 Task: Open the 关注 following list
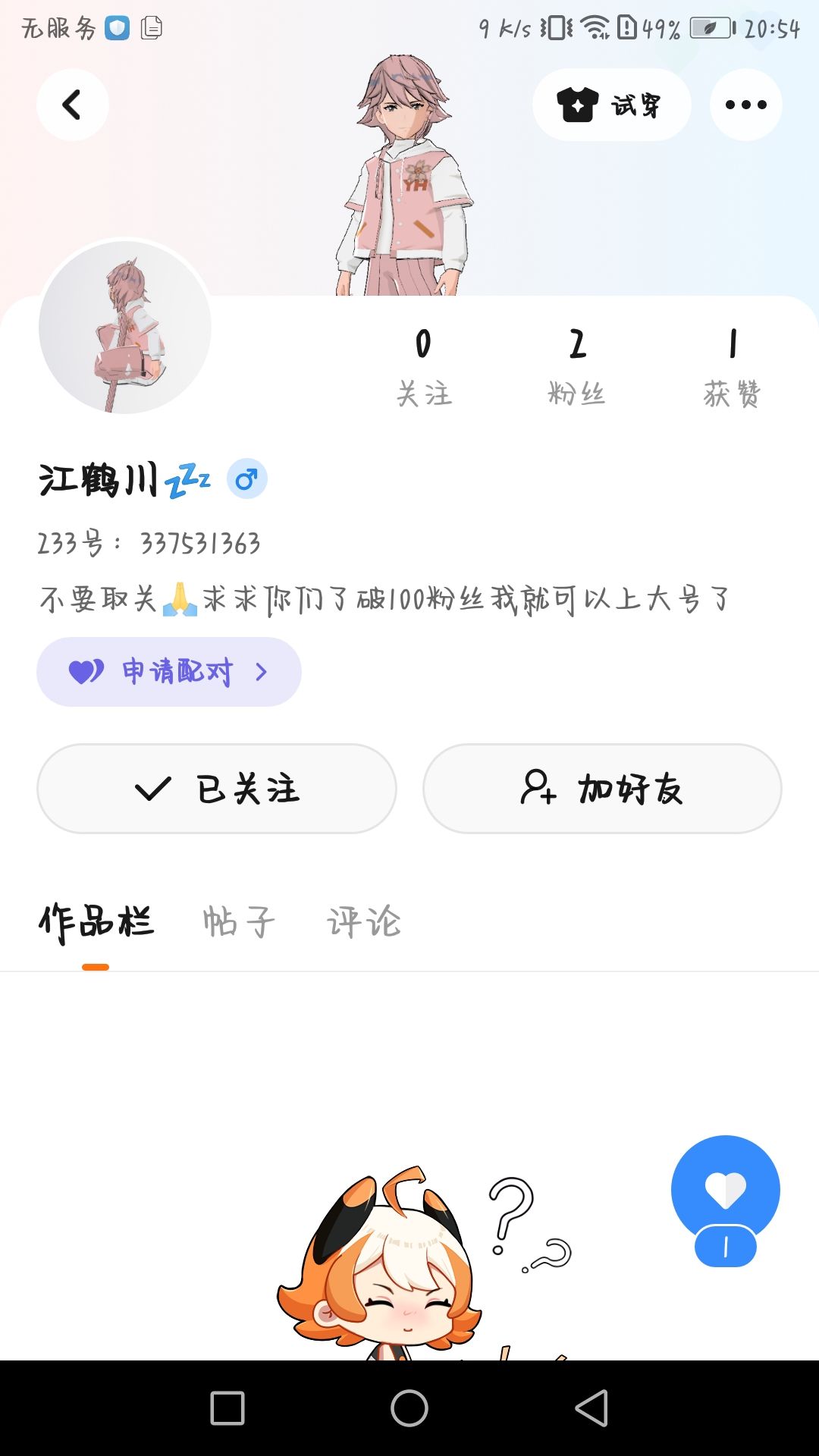[x=424, y=367]
